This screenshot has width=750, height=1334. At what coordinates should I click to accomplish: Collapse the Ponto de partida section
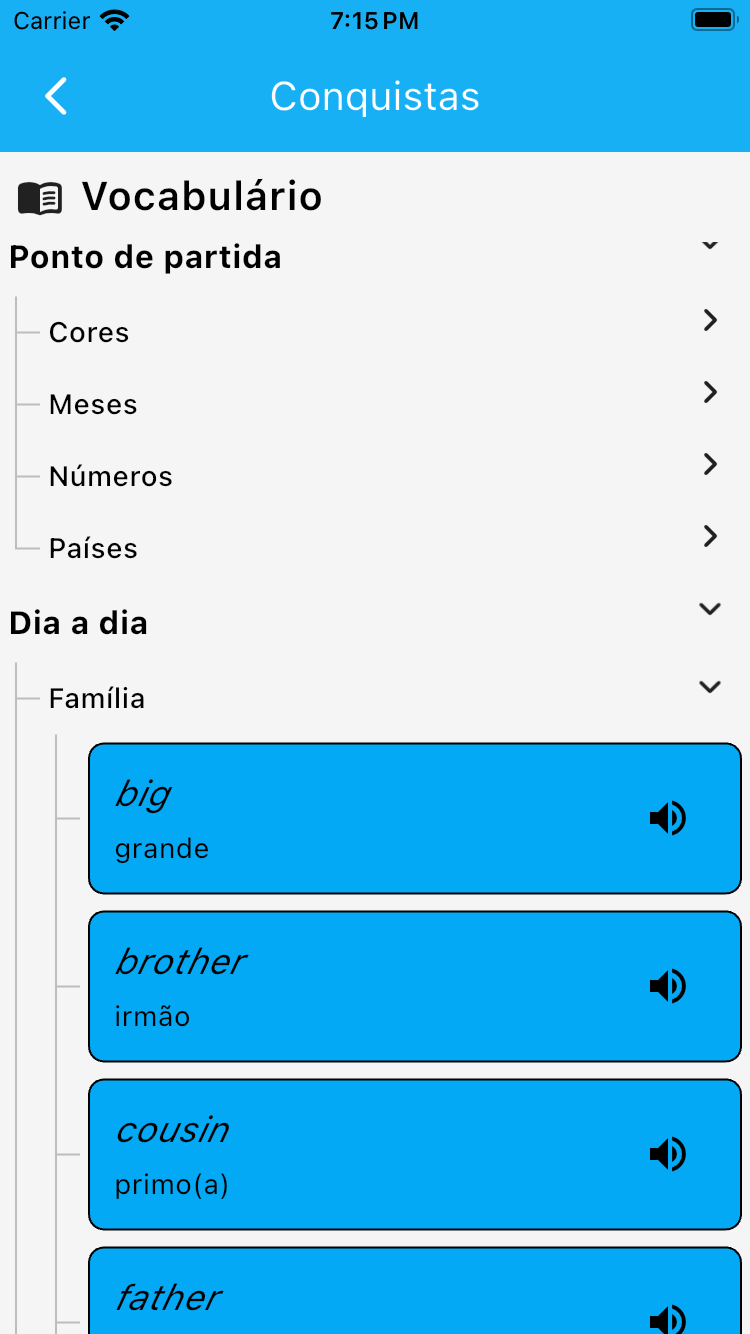(x=710, y=246)
